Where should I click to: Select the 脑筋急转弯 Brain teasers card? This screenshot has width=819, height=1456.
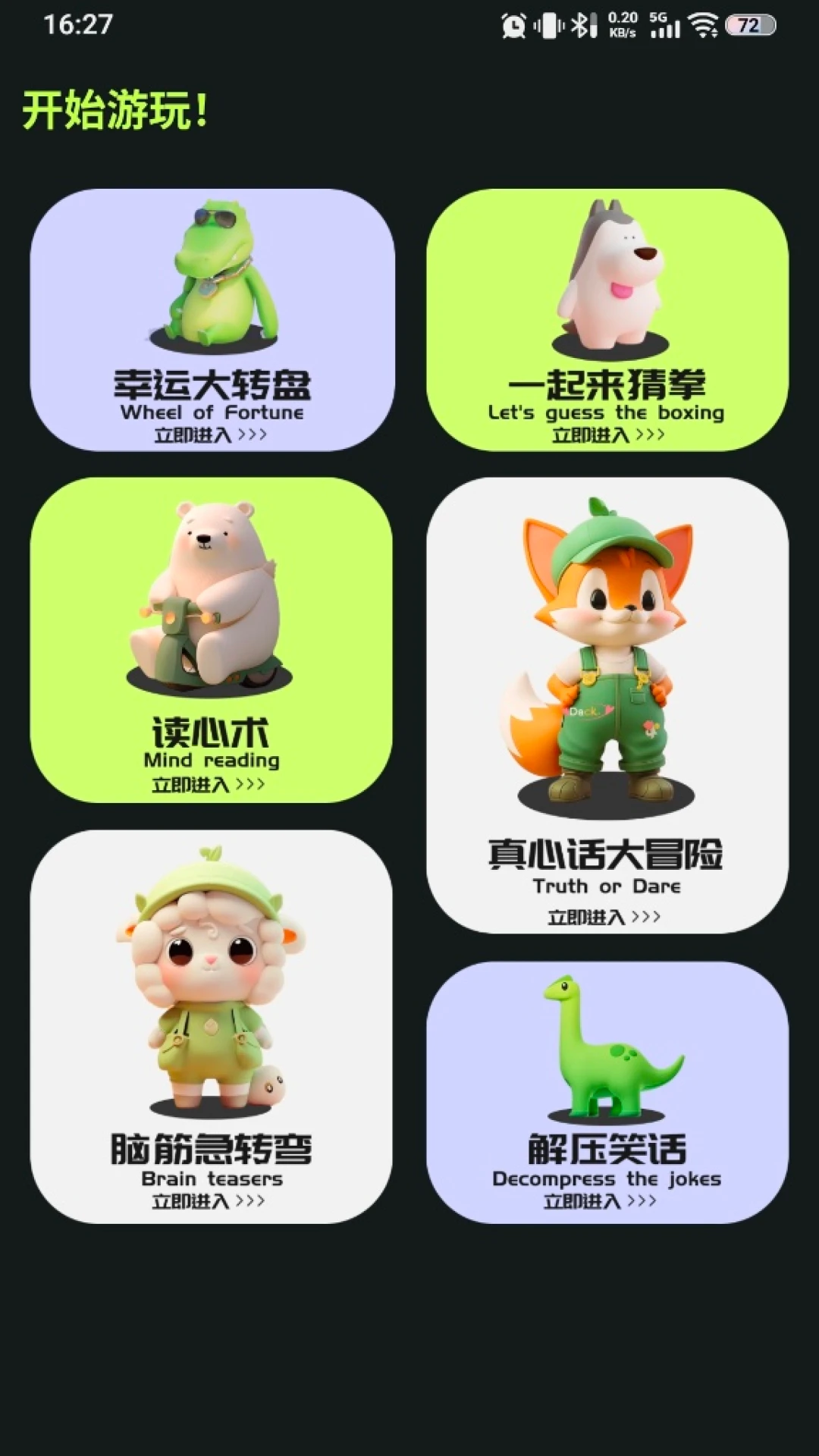point(212,1026)
